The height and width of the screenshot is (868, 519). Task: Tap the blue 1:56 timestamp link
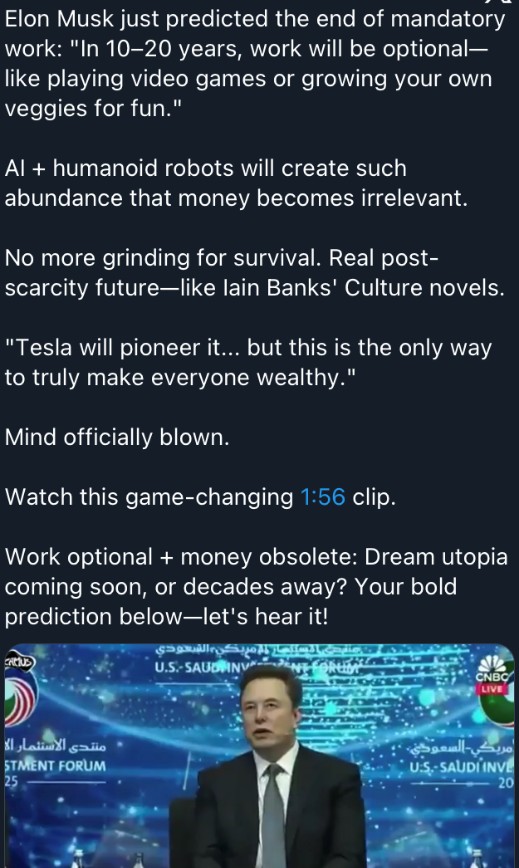(x=323, y=497)
